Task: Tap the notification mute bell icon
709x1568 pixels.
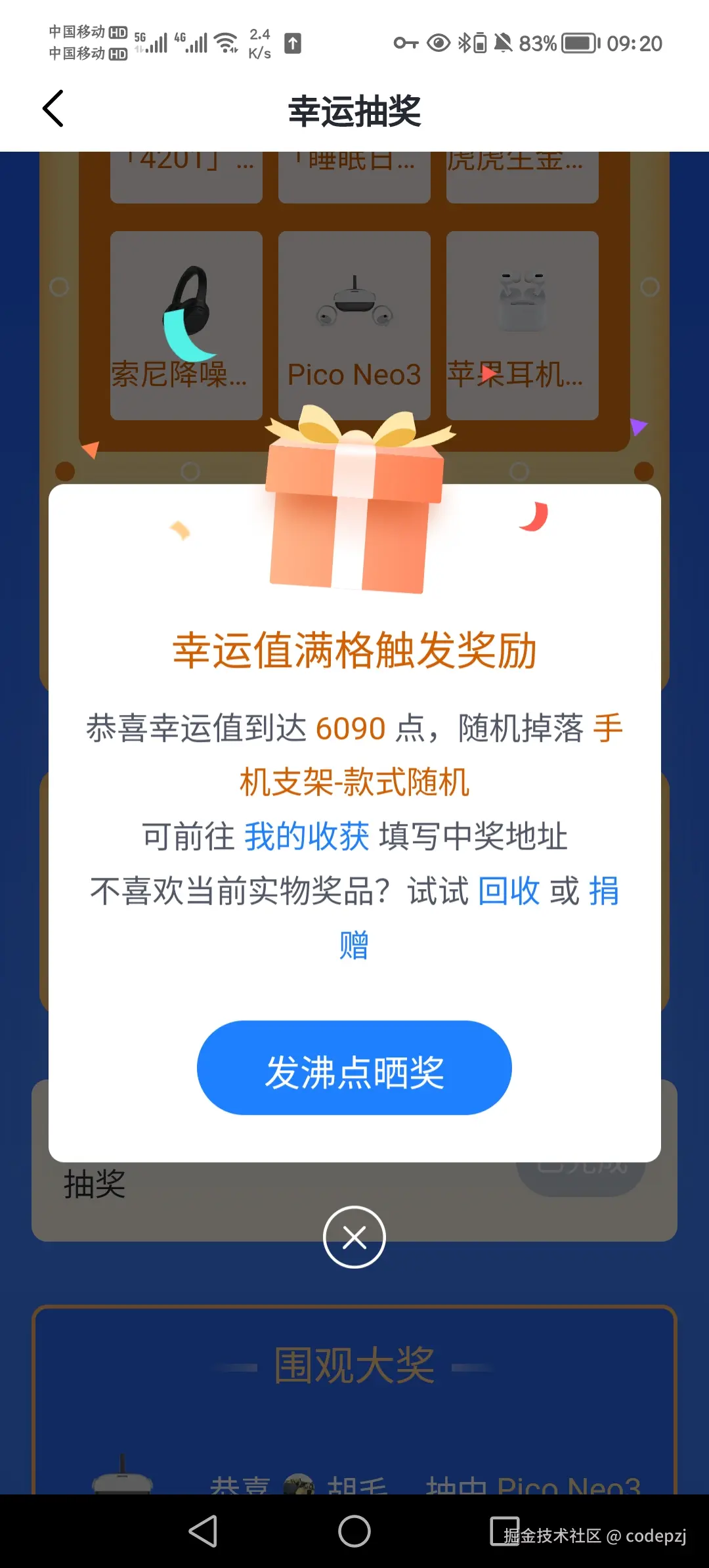Action: point(504,43)
